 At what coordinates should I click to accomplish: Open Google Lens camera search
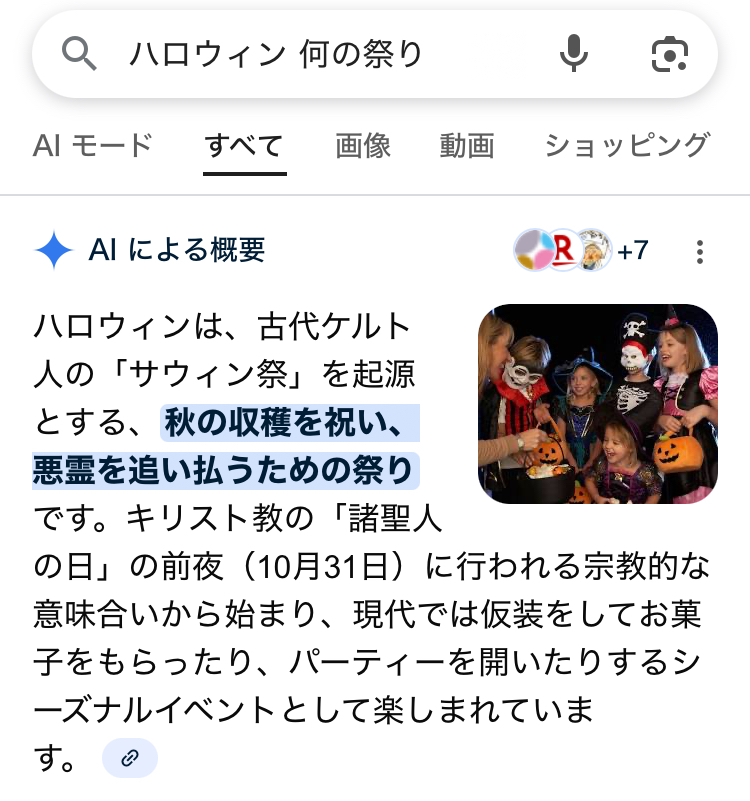tap(670, 54)
